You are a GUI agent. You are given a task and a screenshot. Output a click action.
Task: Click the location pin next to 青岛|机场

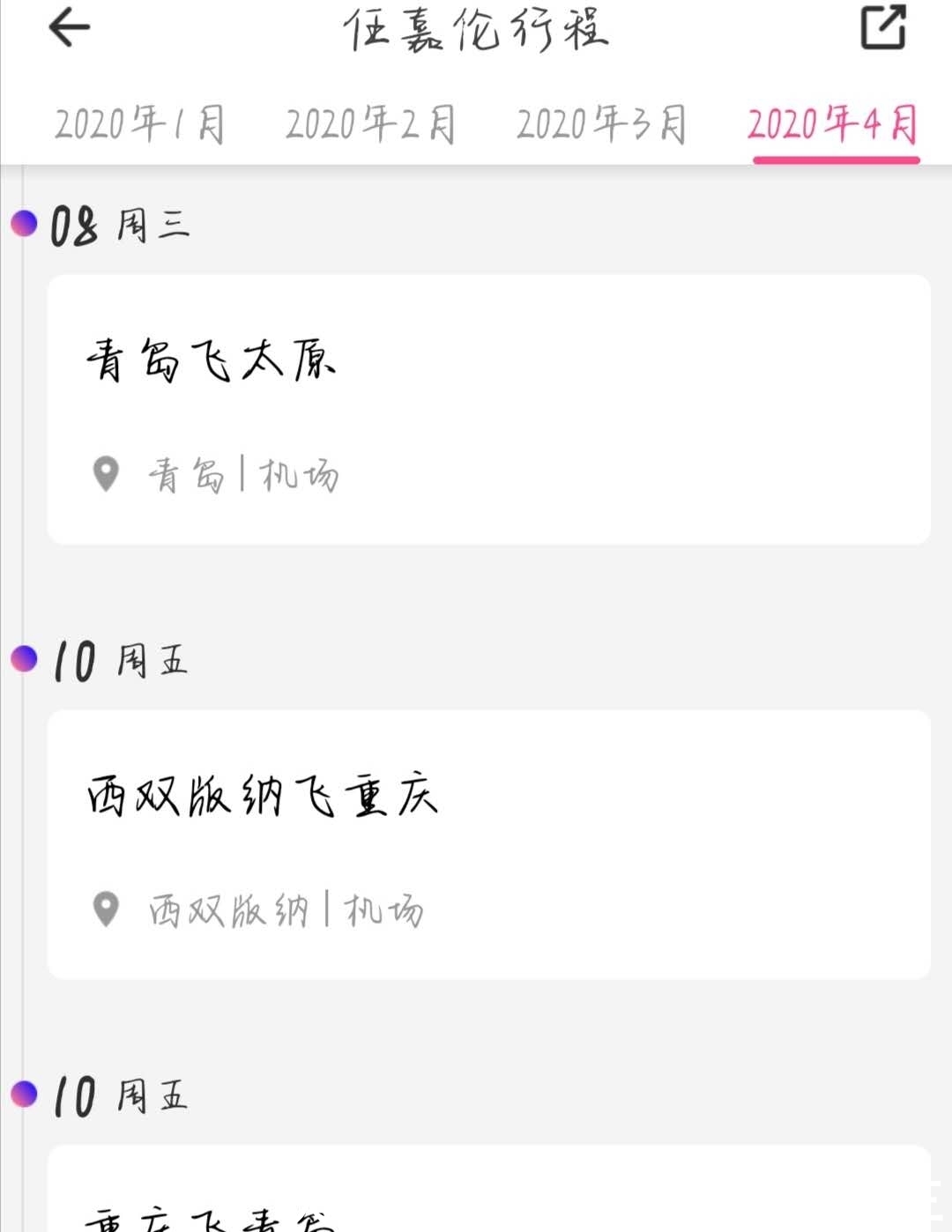106,476
